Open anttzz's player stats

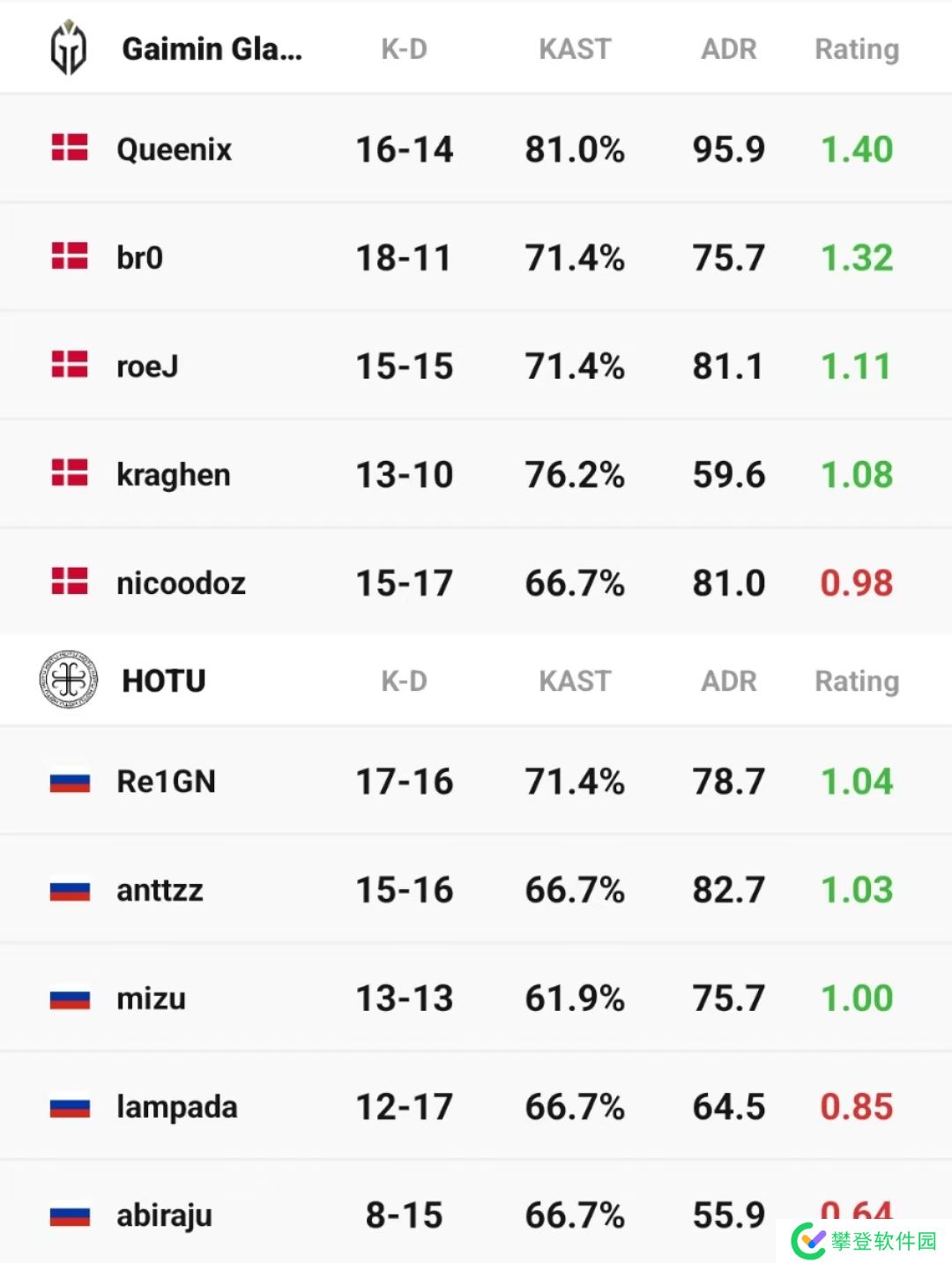pos(160,890)
